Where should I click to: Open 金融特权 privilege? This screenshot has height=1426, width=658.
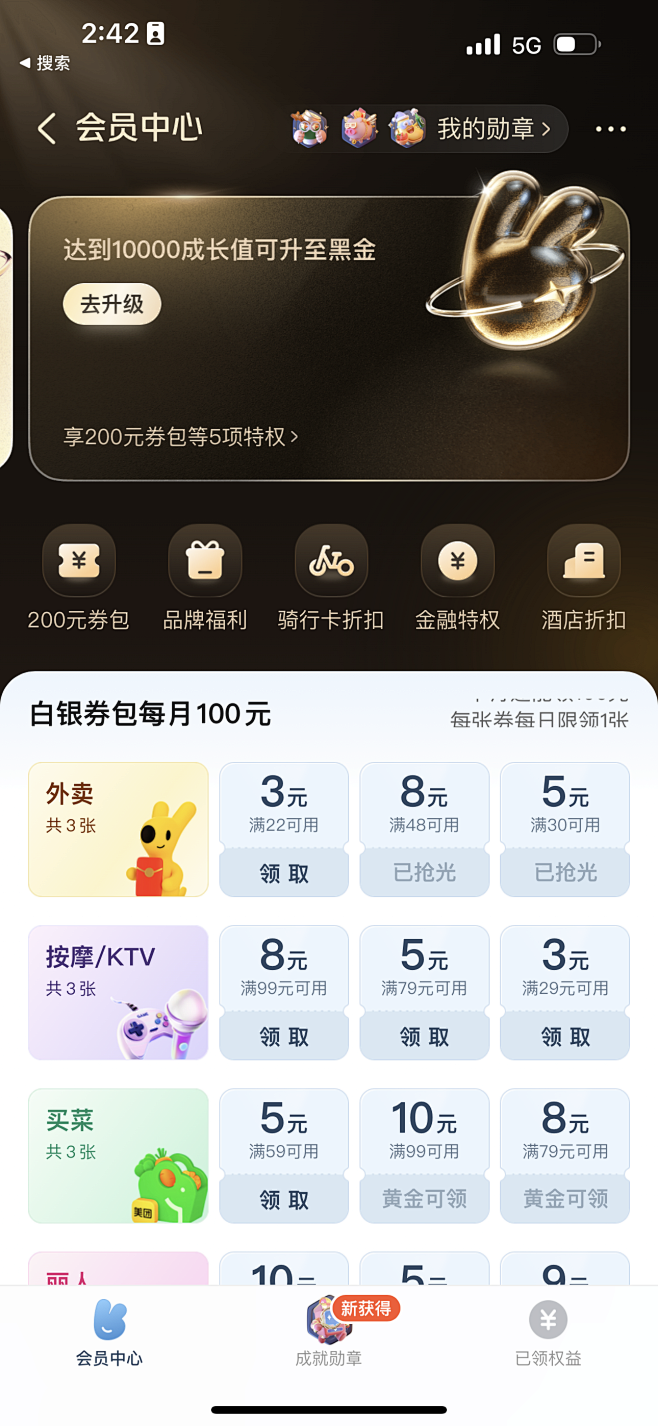click(x=457, y=579)
